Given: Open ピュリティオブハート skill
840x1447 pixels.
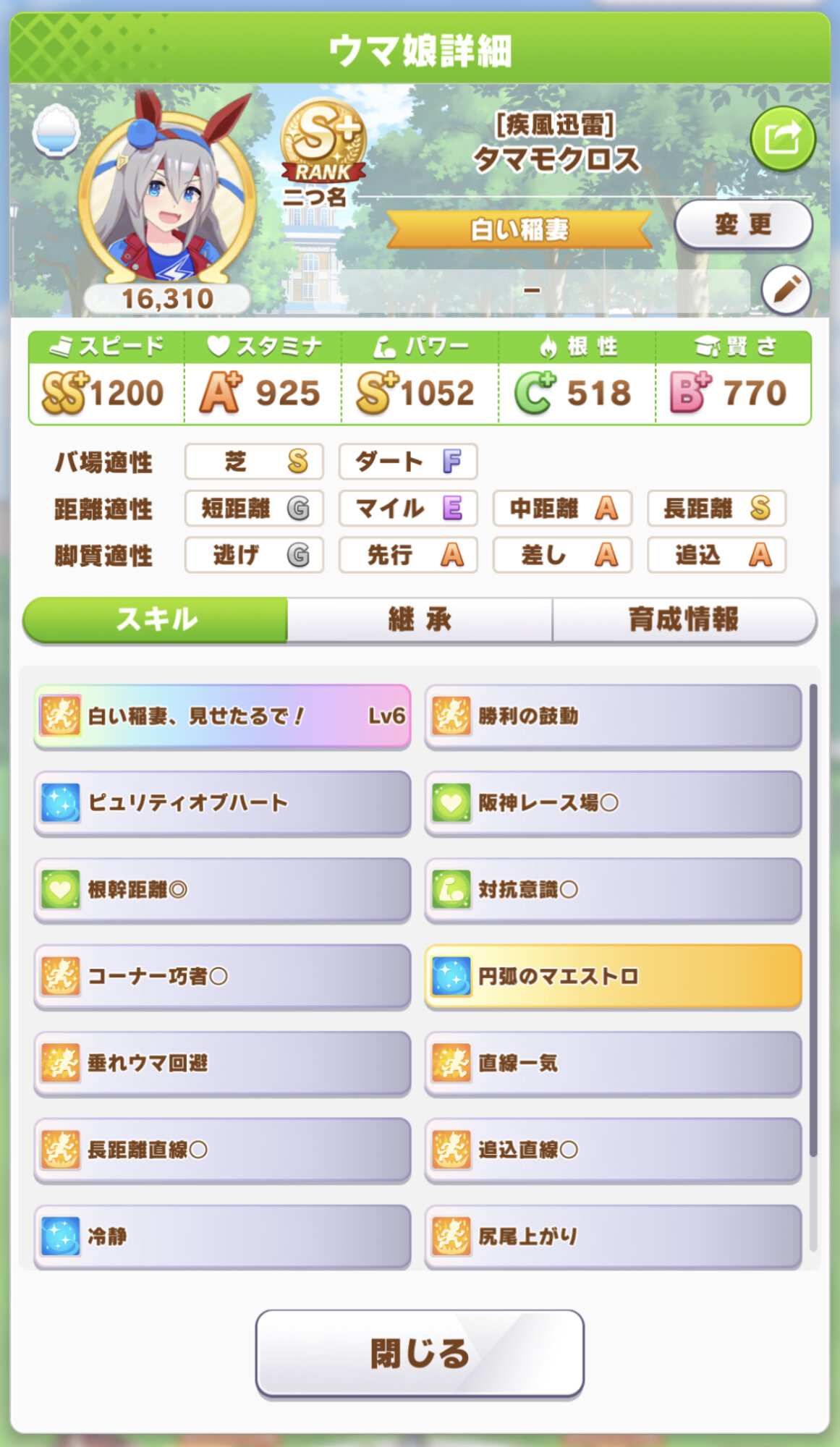Looking at the screenshot, I should click(x=222, y=803).
